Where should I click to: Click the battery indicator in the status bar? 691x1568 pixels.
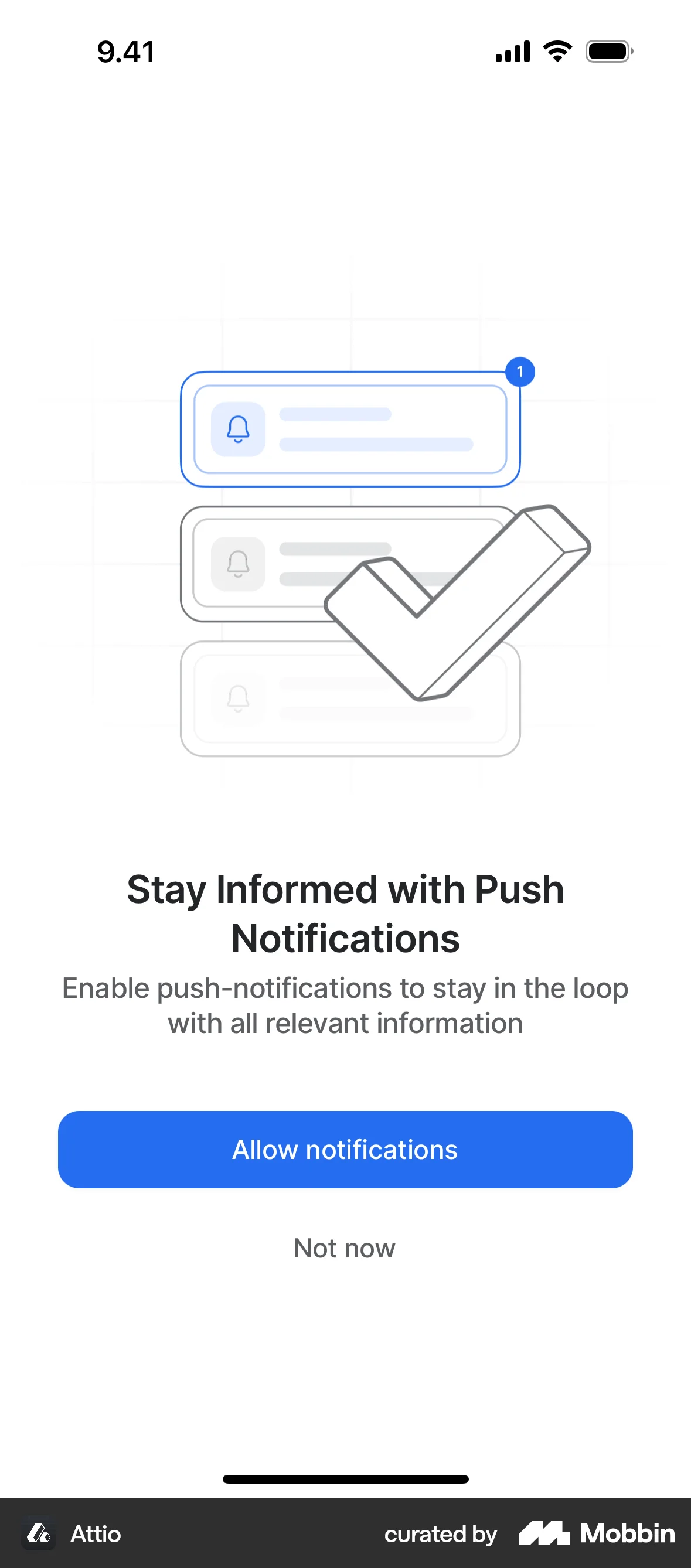[x=608, y=52]
